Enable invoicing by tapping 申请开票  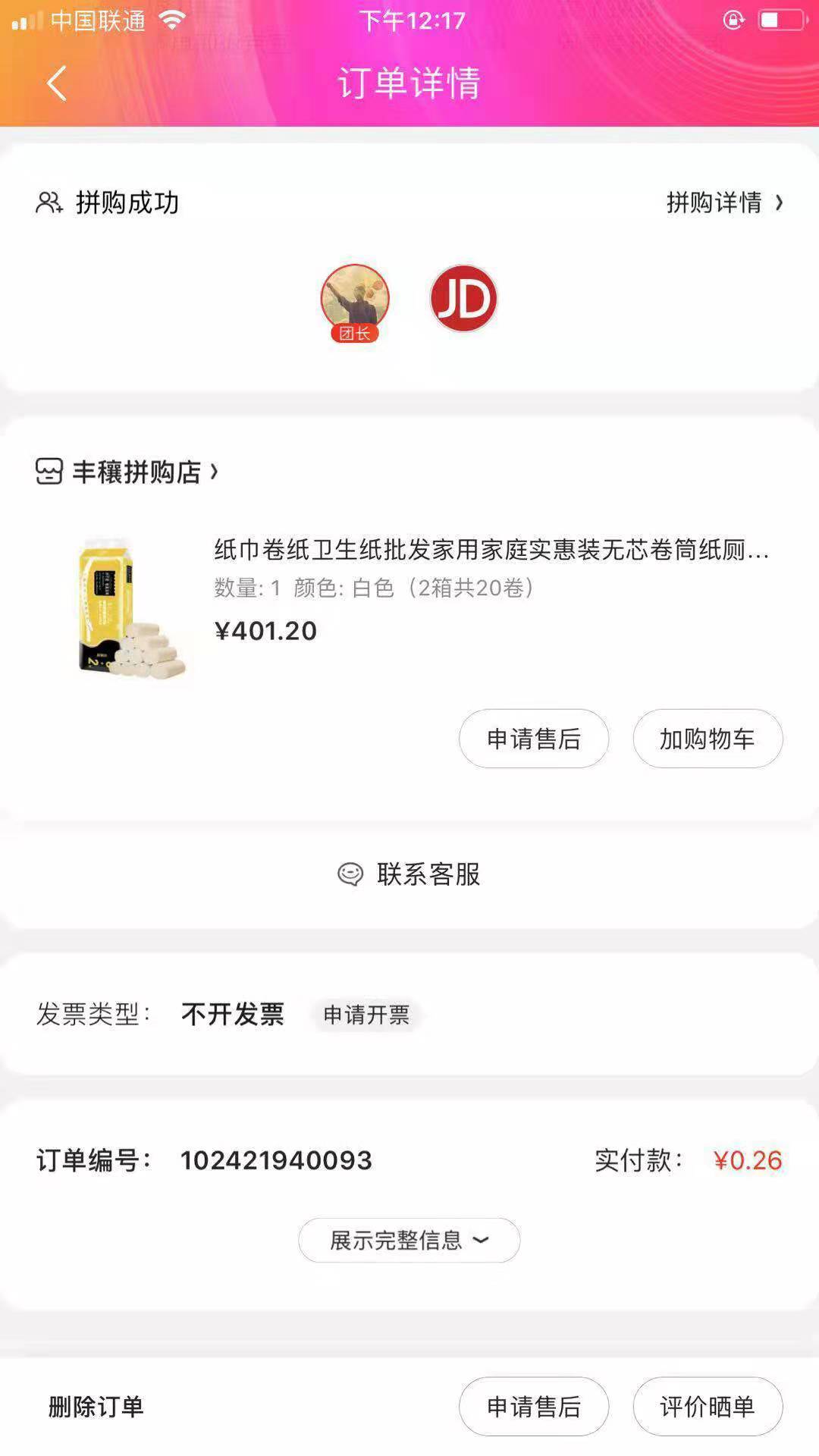[366, 1015]
